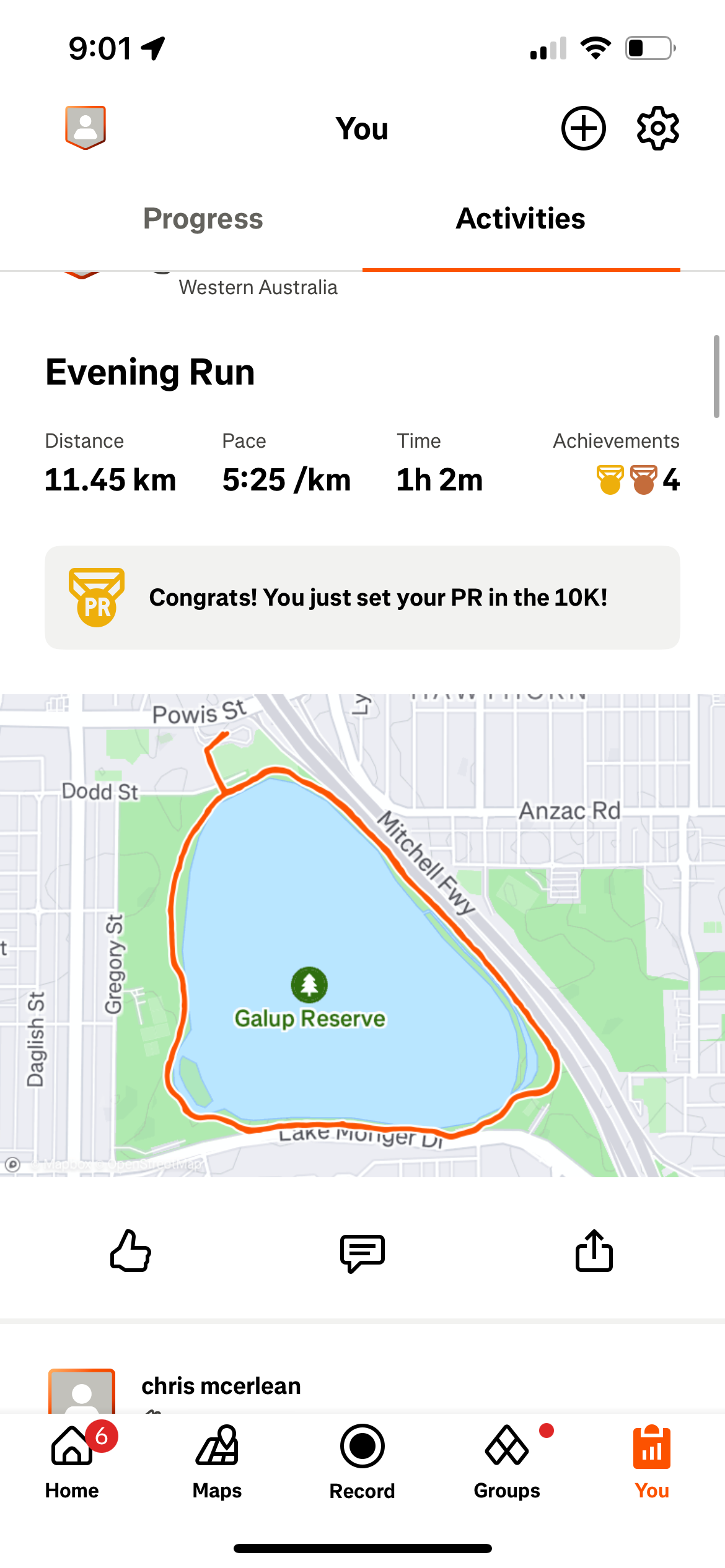Screen dimensions: 725x1568
Task: View the 10K PR congratulation banner
Action: coord(362,598)
